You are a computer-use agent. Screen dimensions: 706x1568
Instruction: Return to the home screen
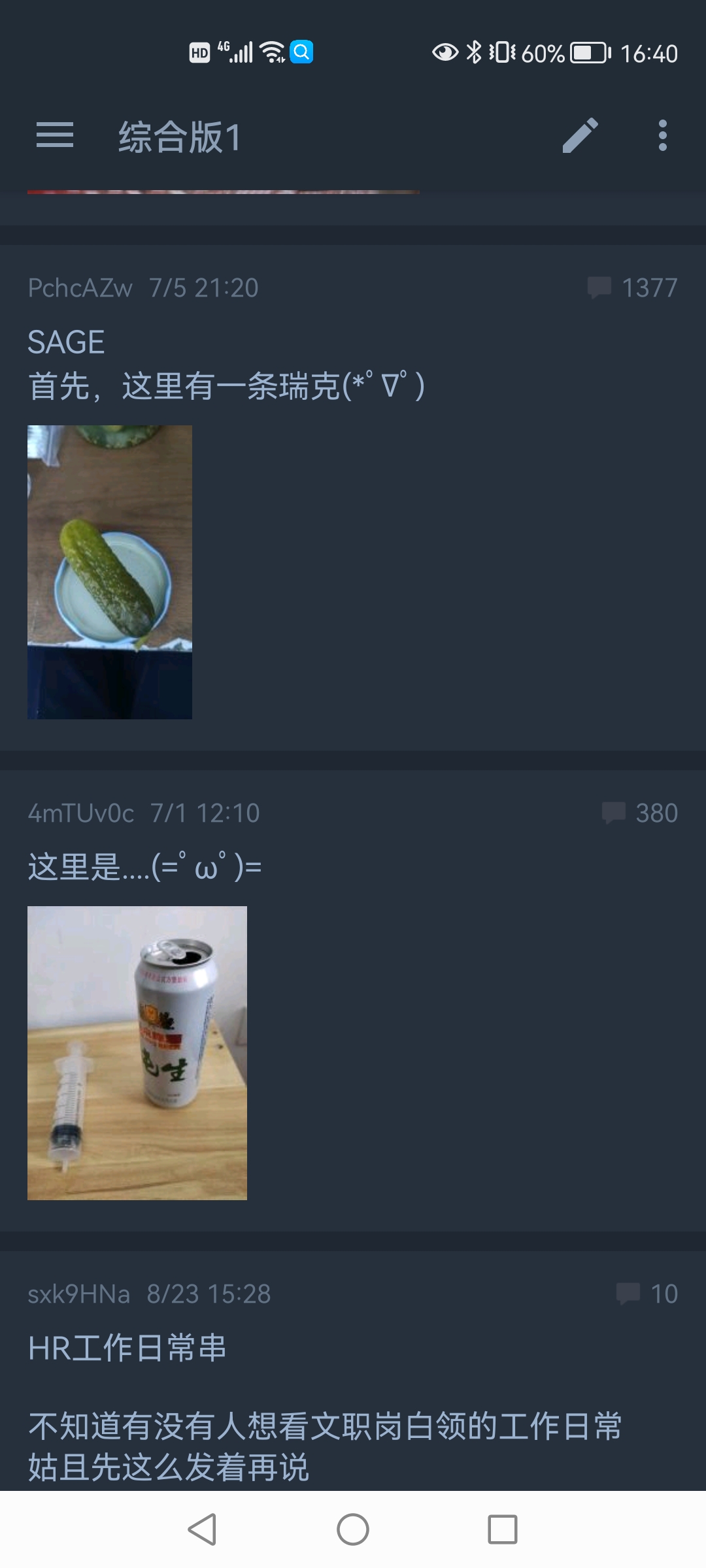(x=353, y=1529)
